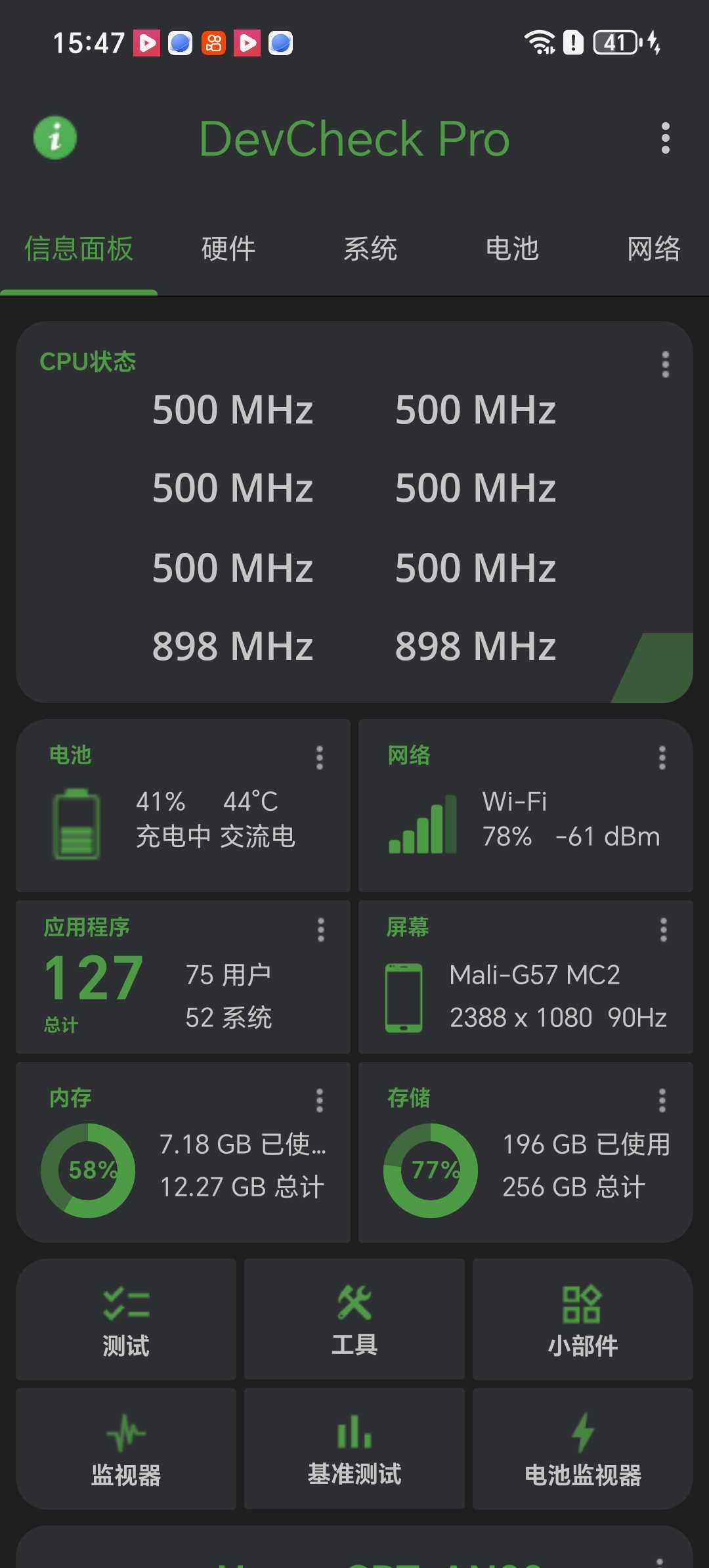This screenshot has height=1568, width=709.
Task: Switch to the 系统 tab
Action: 370,250
